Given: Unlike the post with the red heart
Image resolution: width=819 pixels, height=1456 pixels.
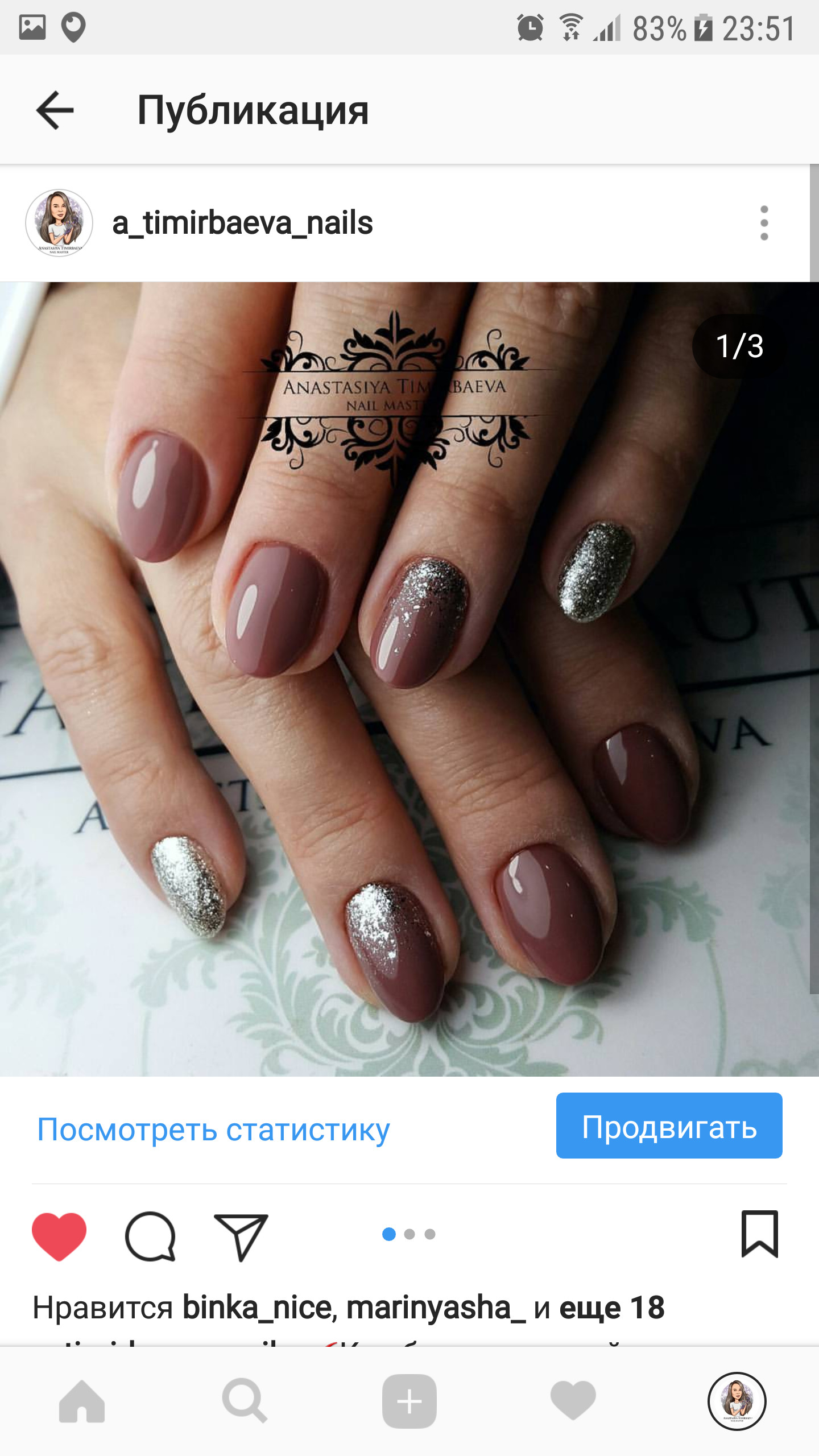Looking at the screenshot, I should pyautogui.click(x=59, y=1235).
